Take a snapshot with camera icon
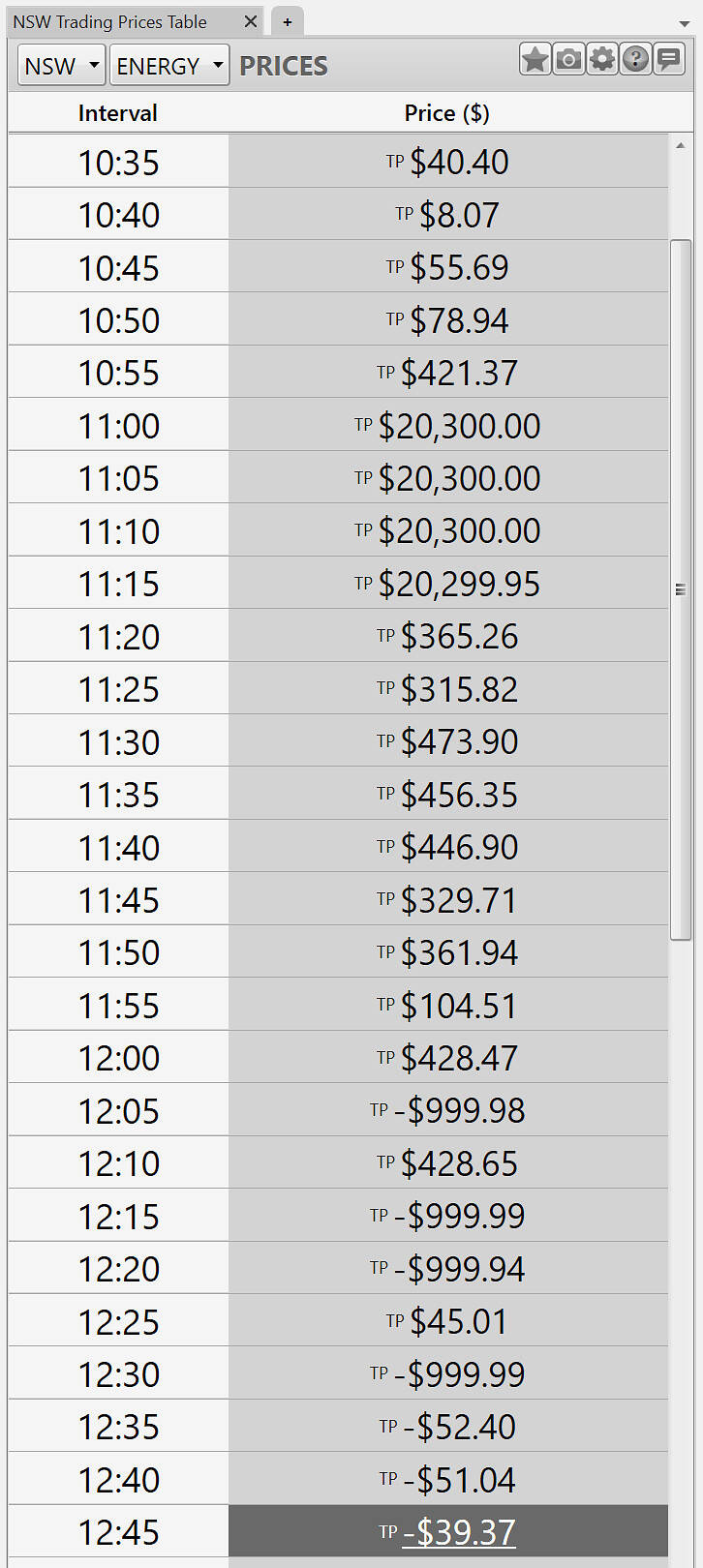 pyautogui.click(x=568, y=60)
